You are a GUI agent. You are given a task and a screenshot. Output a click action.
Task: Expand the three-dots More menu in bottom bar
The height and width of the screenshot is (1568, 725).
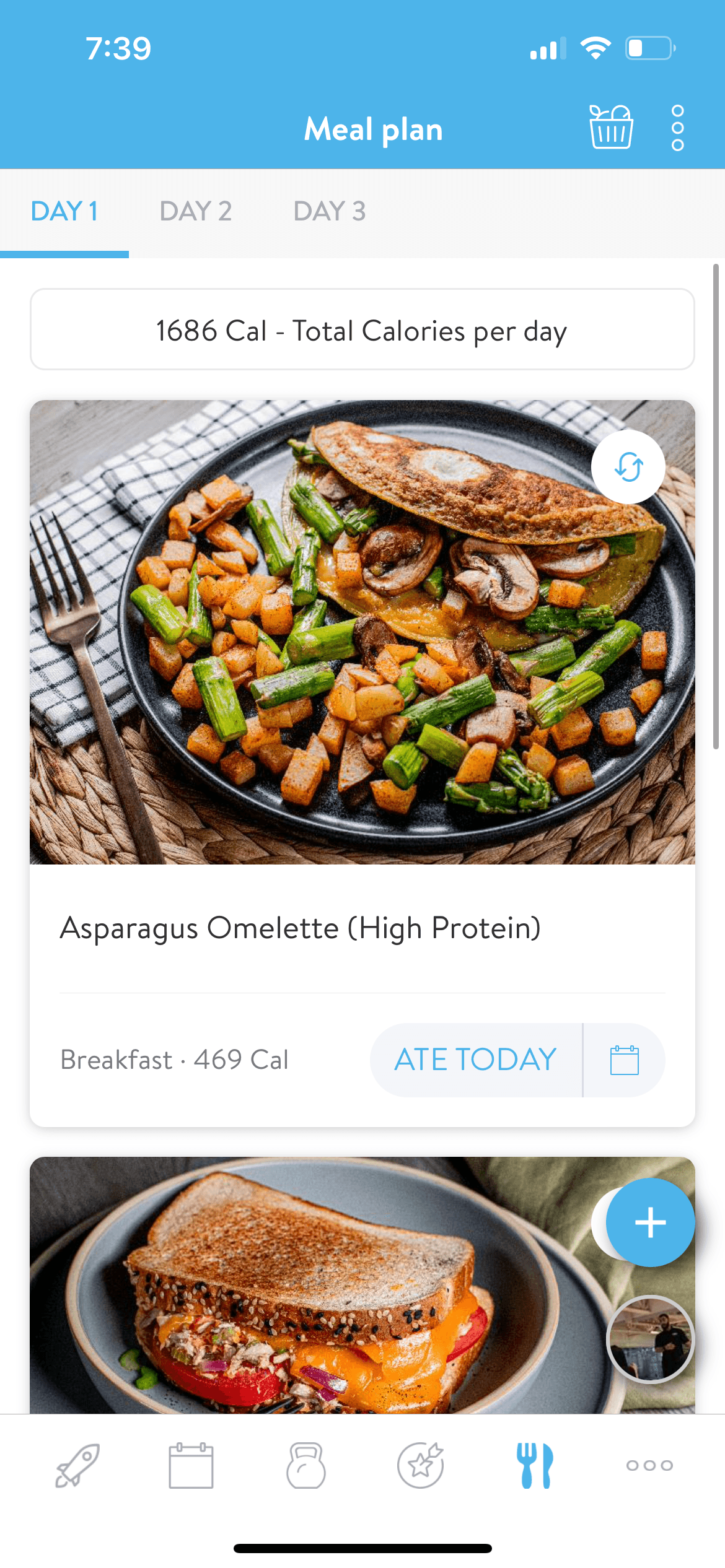[x=649, y=1465]
